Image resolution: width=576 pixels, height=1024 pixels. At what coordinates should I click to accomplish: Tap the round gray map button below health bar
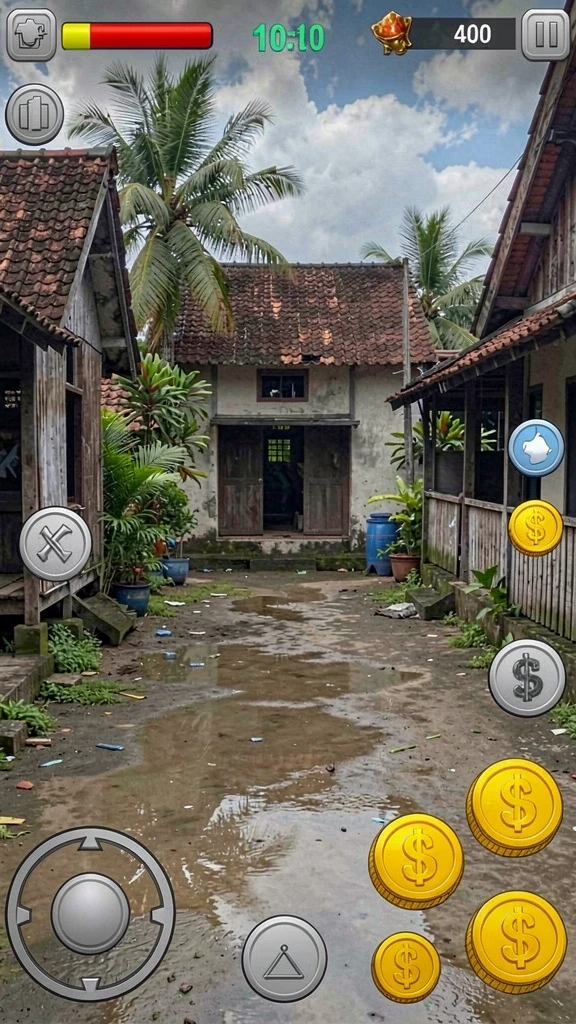(35, 114)
